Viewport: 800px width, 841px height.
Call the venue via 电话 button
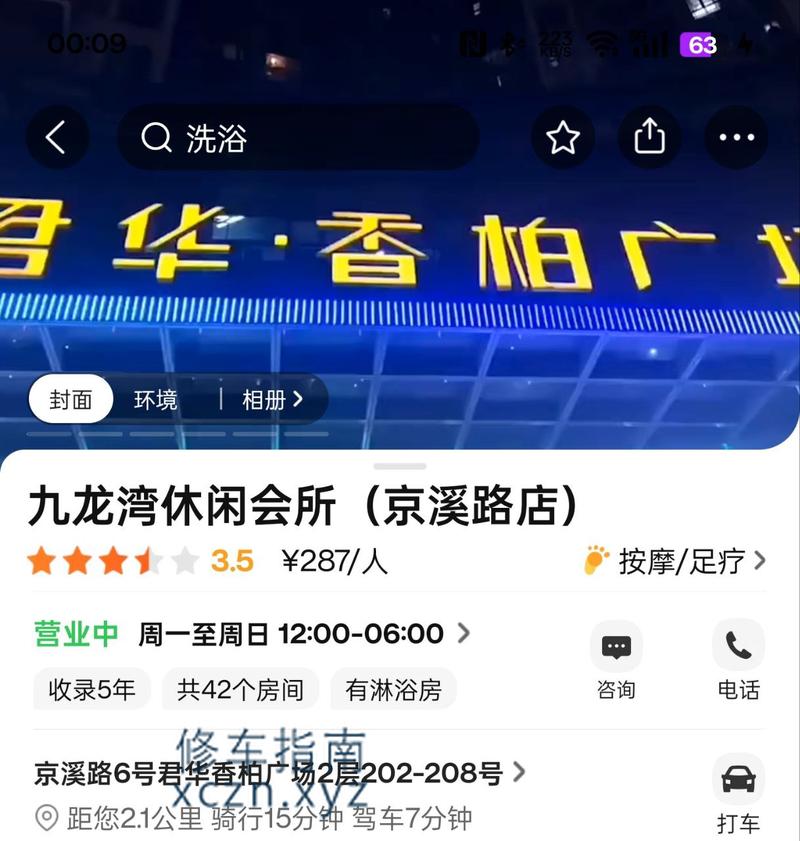738,661
